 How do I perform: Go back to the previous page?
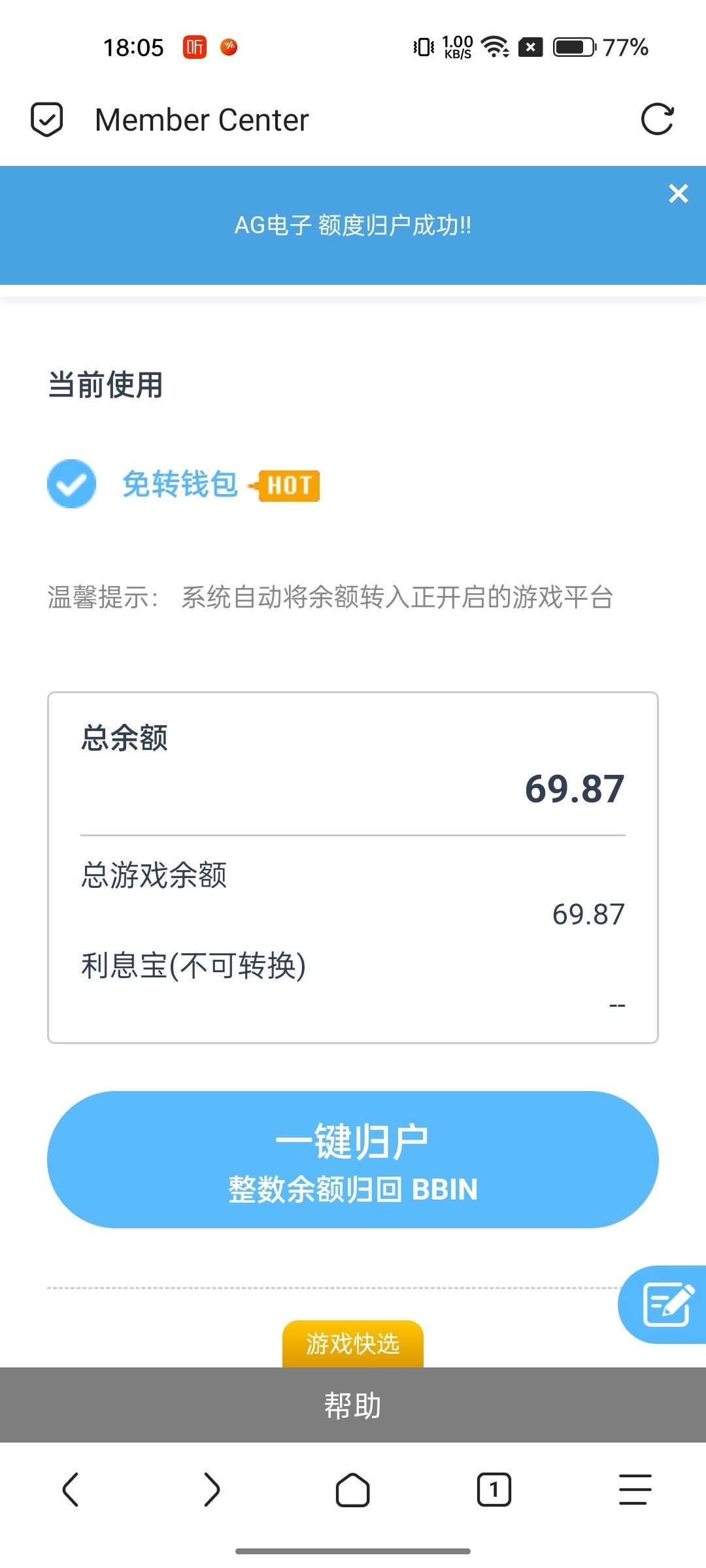click(71, 1490)
